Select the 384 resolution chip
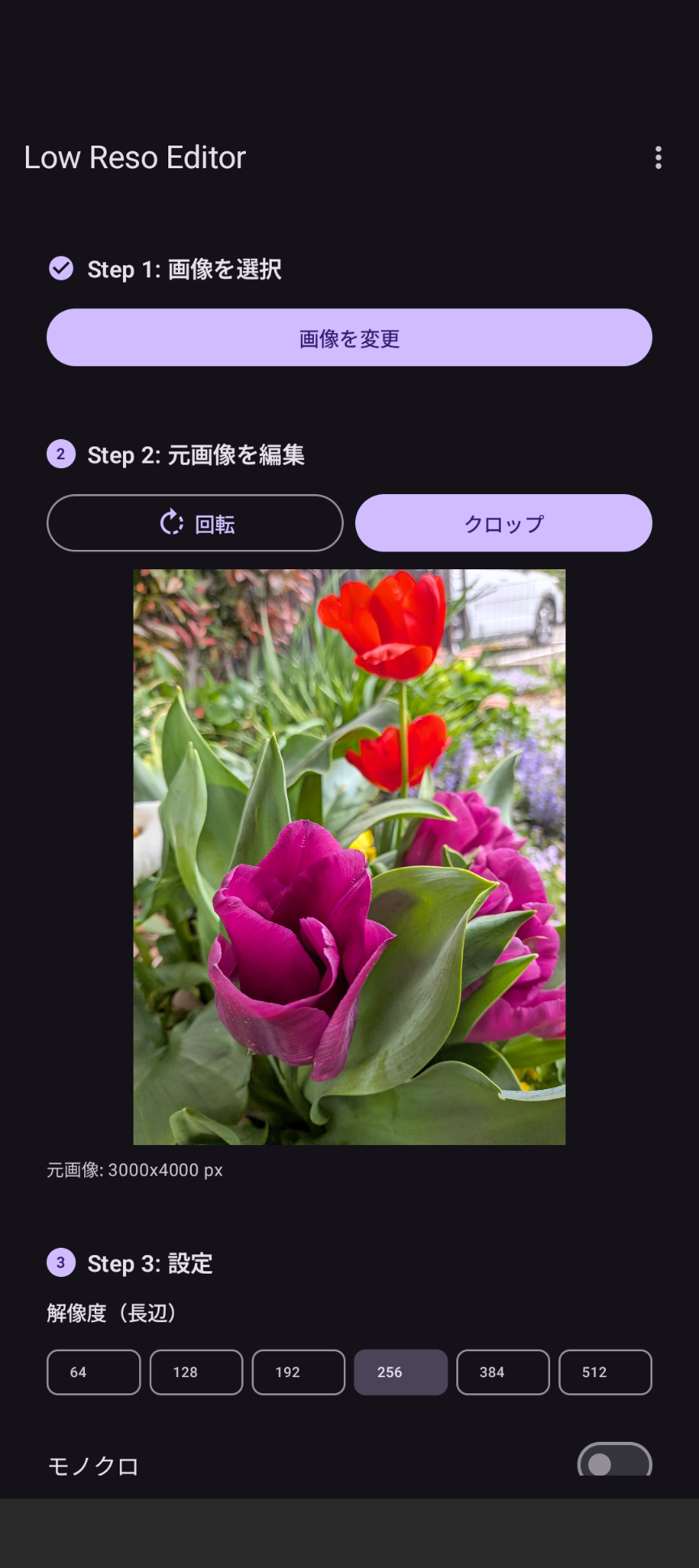 tap(502, 1371)
